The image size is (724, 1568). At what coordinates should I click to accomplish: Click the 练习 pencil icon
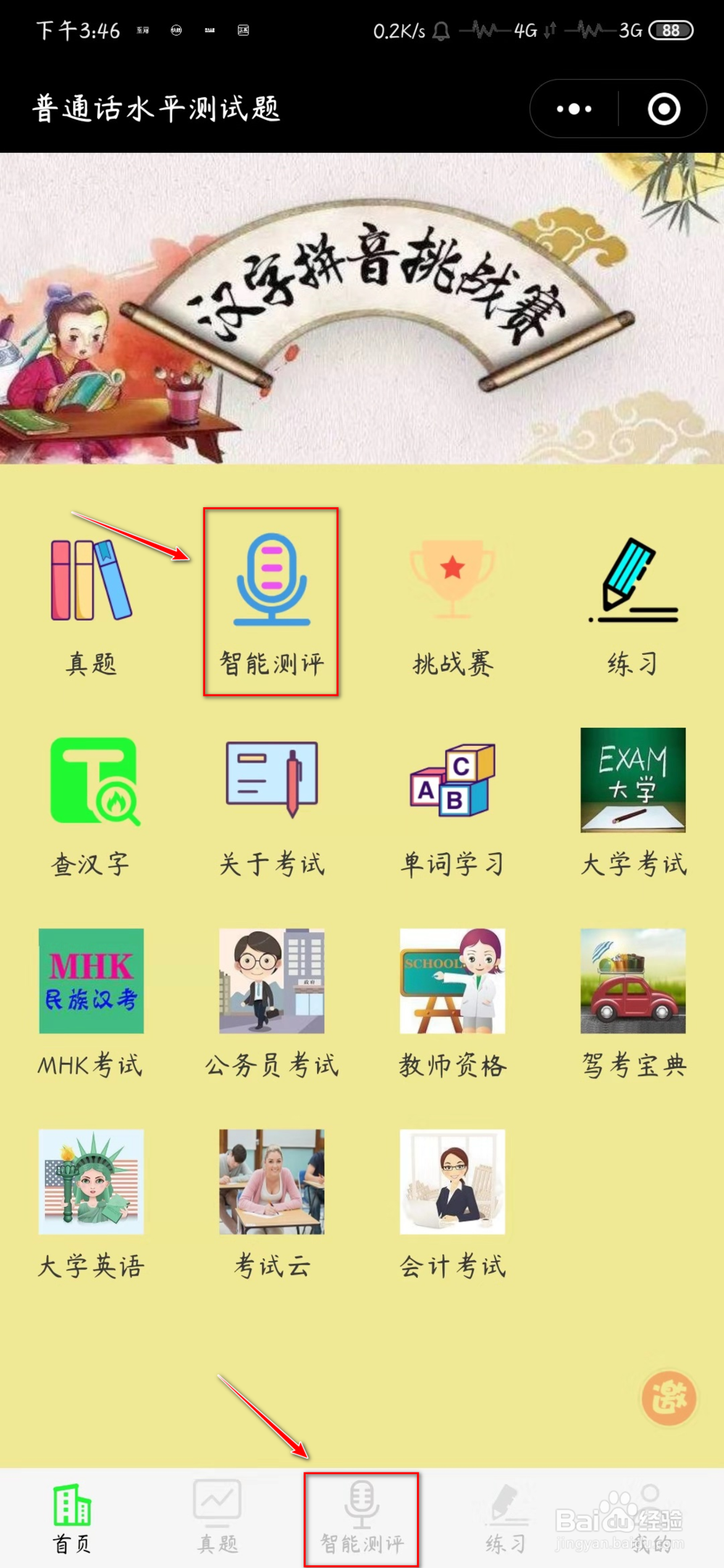[x=633, y=579]
